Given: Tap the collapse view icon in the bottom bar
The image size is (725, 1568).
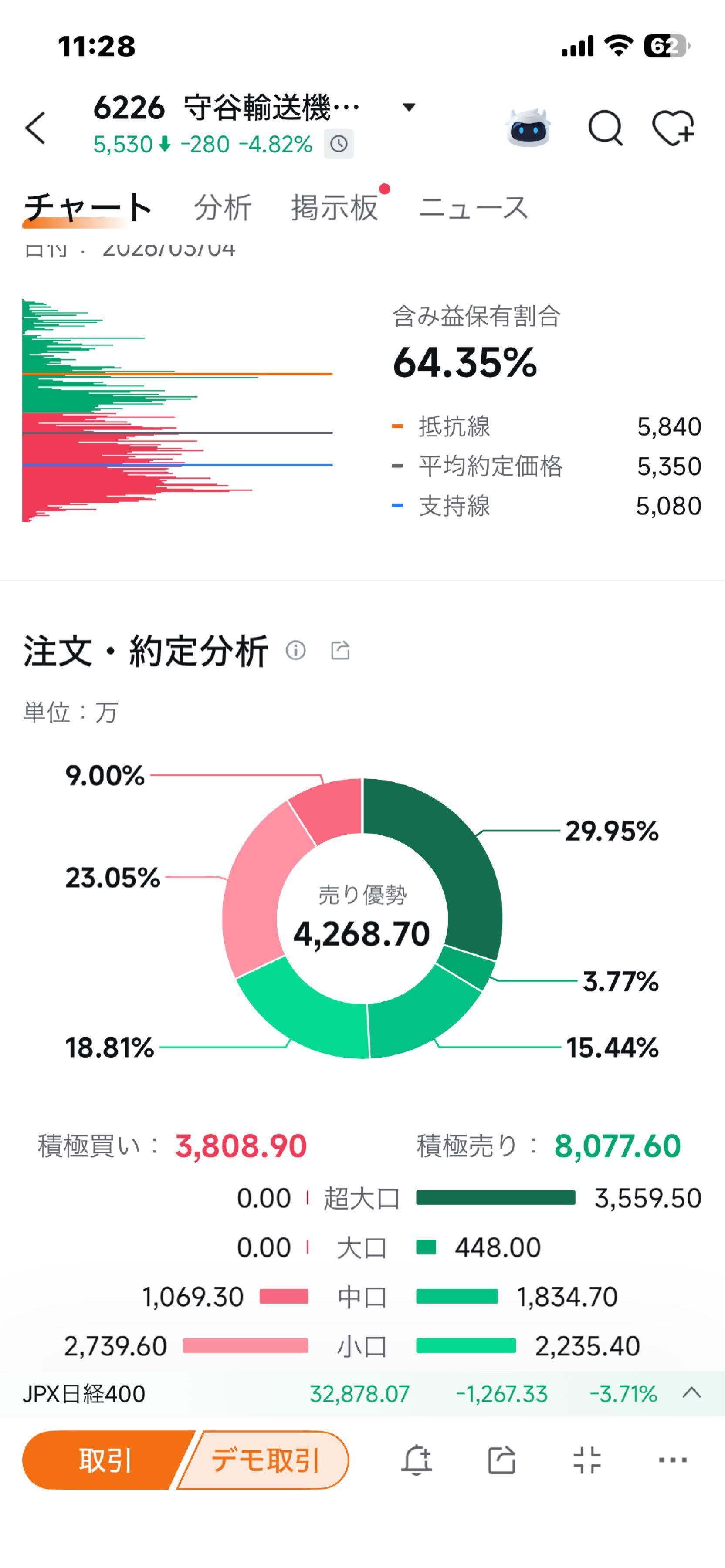Looking at the screenshot, I should (x=587, y=1460).
